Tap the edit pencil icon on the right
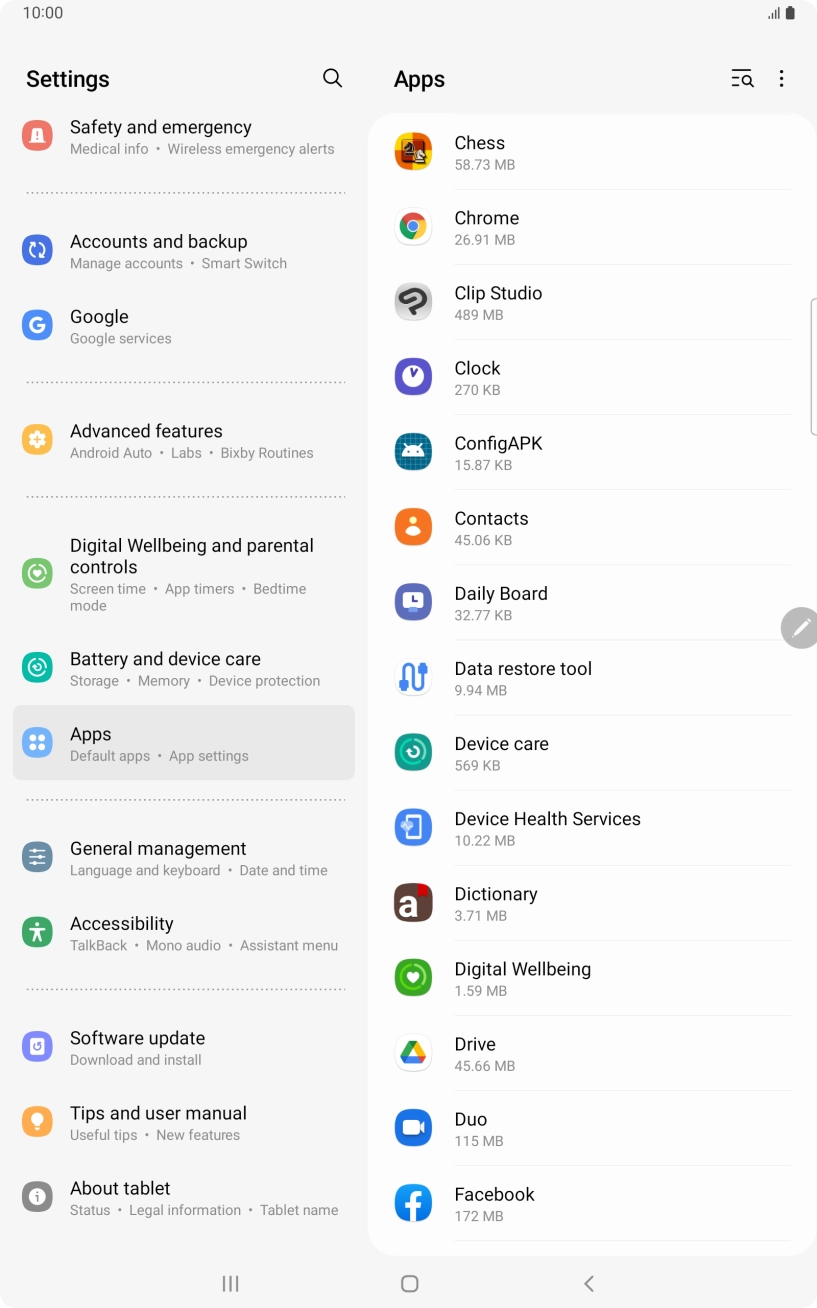817x1308 pixels. (x=799, y=628)
